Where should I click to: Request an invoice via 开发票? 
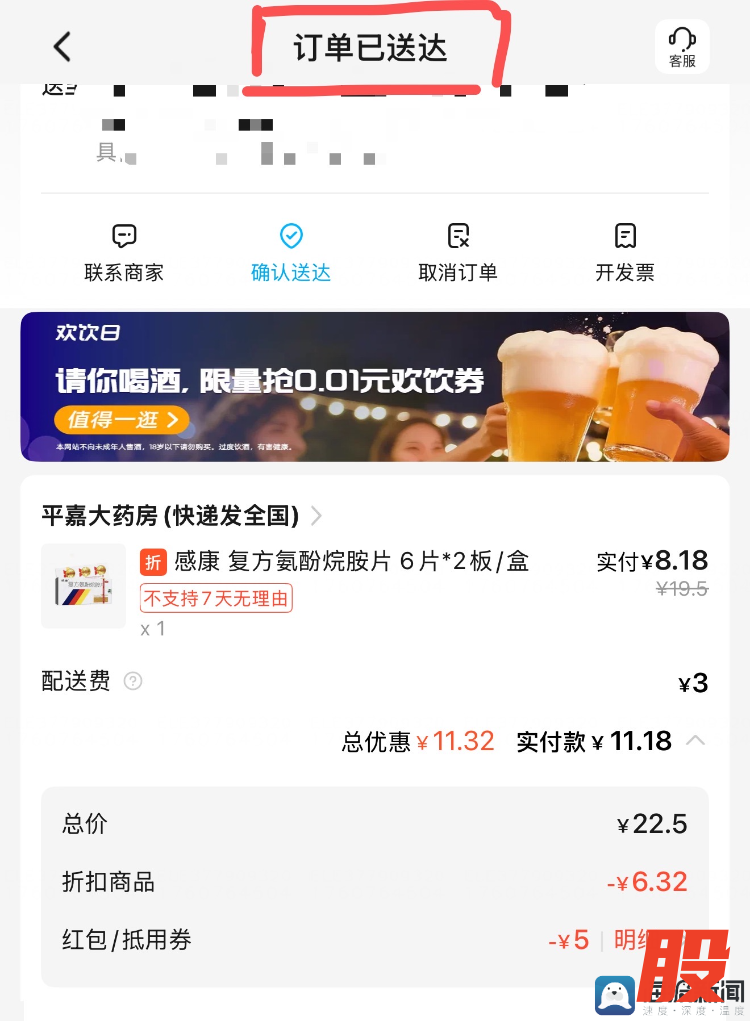tap(625, 252)
